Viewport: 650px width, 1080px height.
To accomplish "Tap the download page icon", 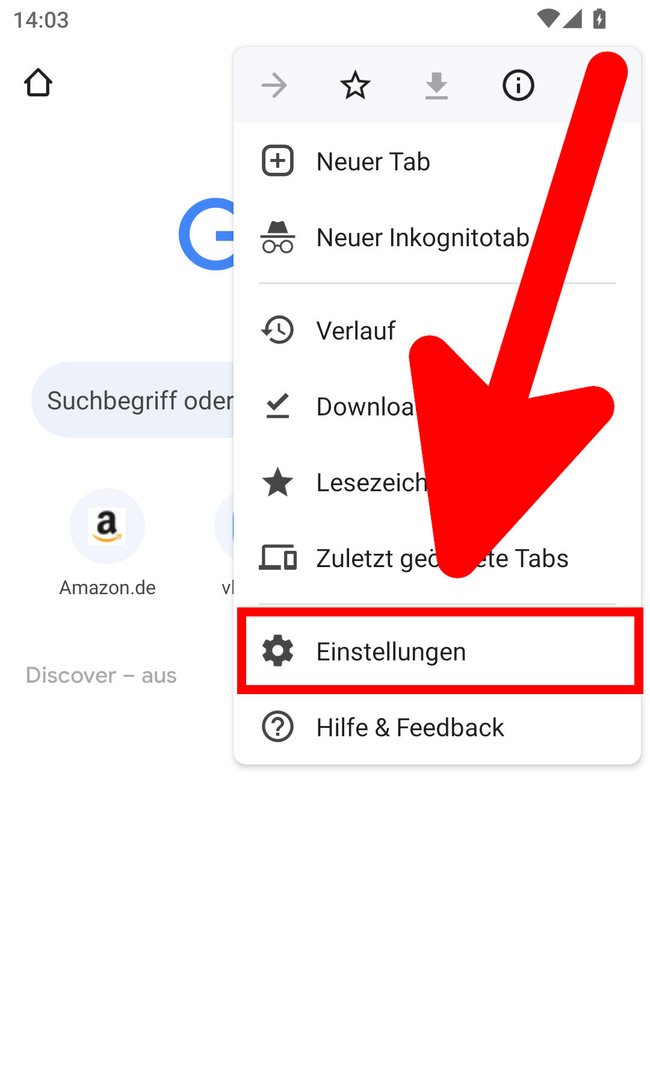I will click(x=437, y=87).
